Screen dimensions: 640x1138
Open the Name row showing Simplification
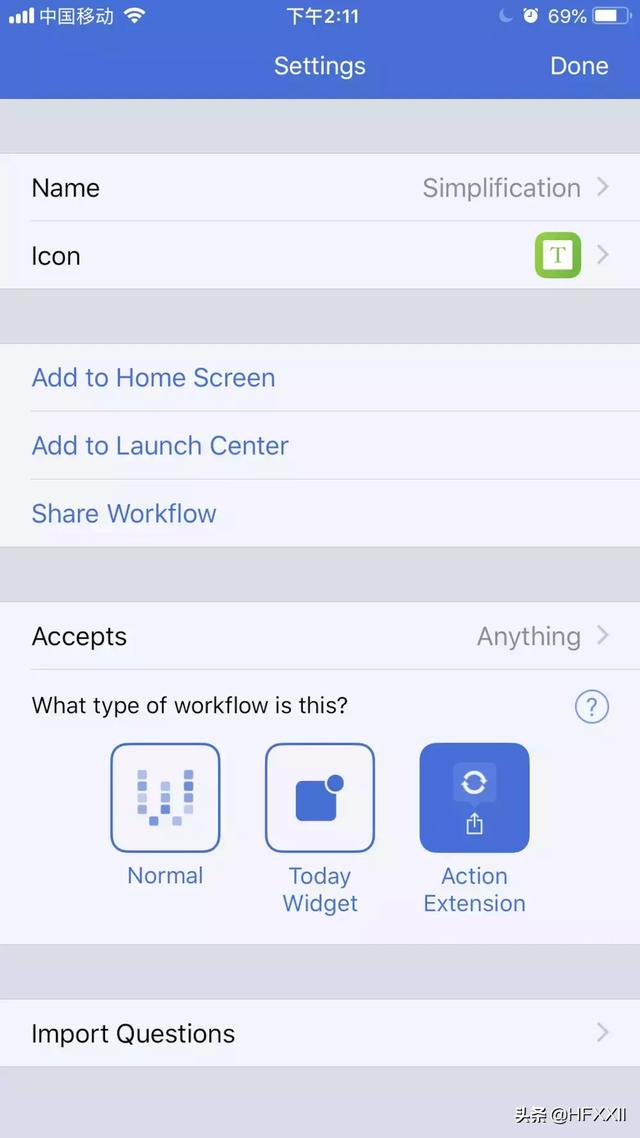[x=320, y=187]
